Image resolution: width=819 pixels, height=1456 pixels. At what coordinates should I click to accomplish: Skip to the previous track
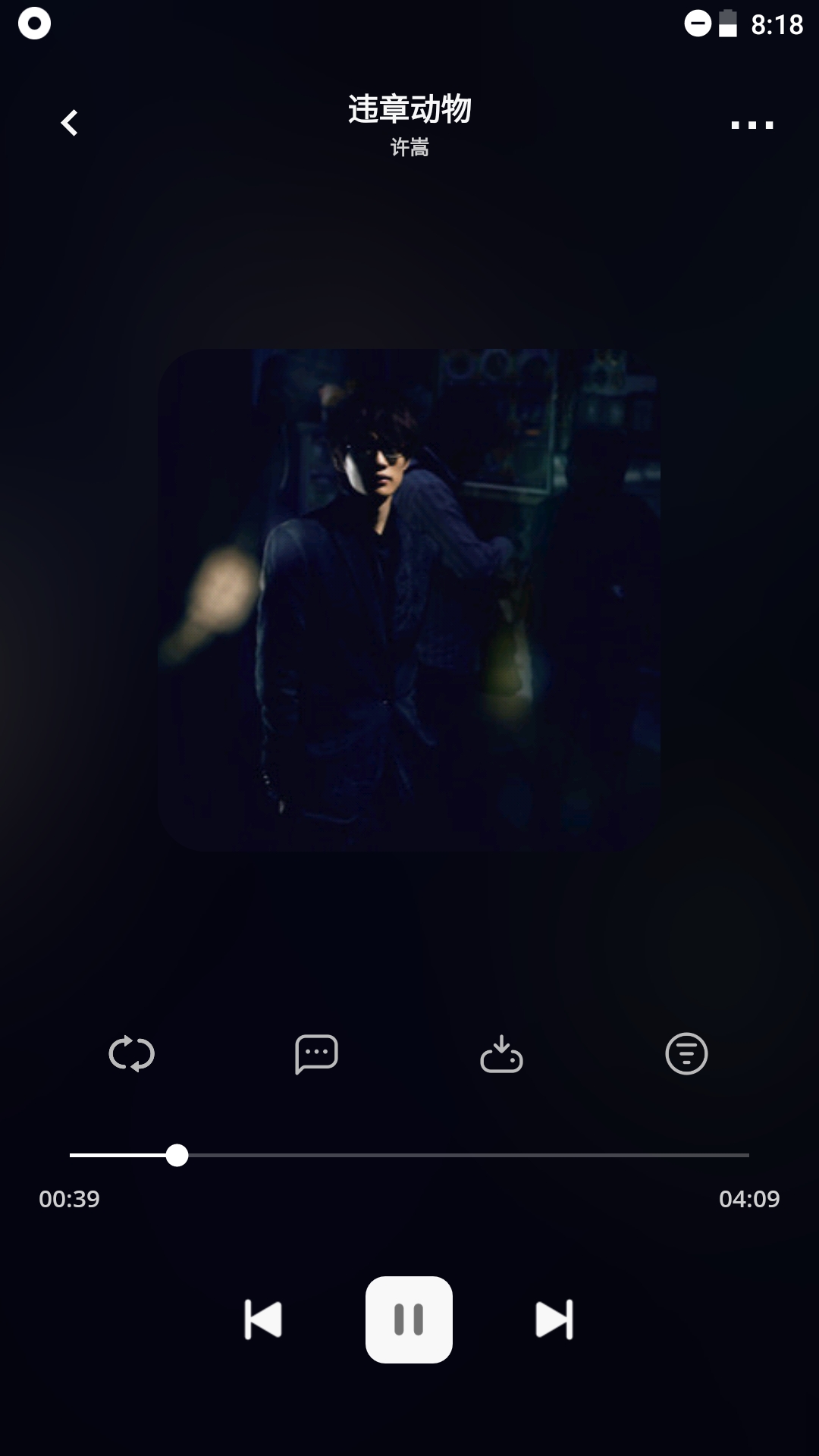click(x=263, y=1319)
